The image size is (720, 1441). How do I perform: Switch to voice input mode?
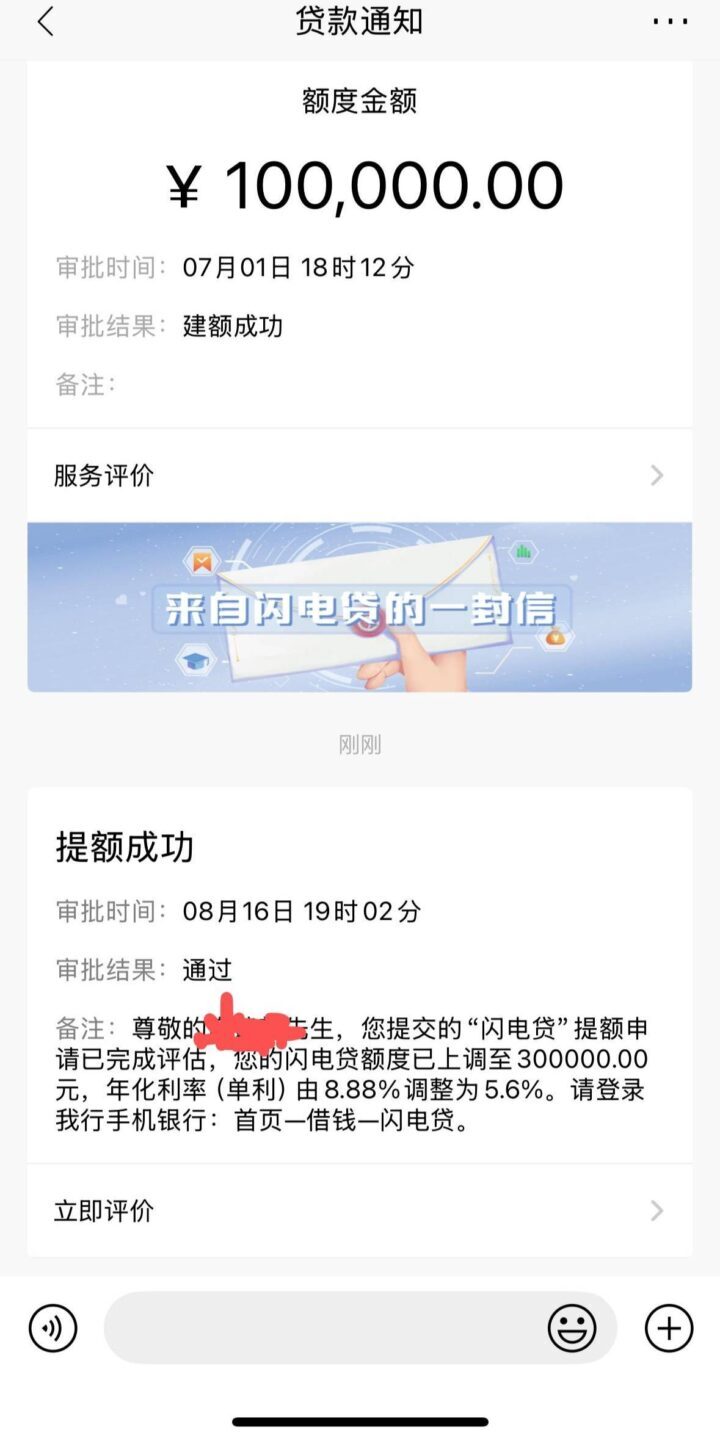pos(53,1328)
